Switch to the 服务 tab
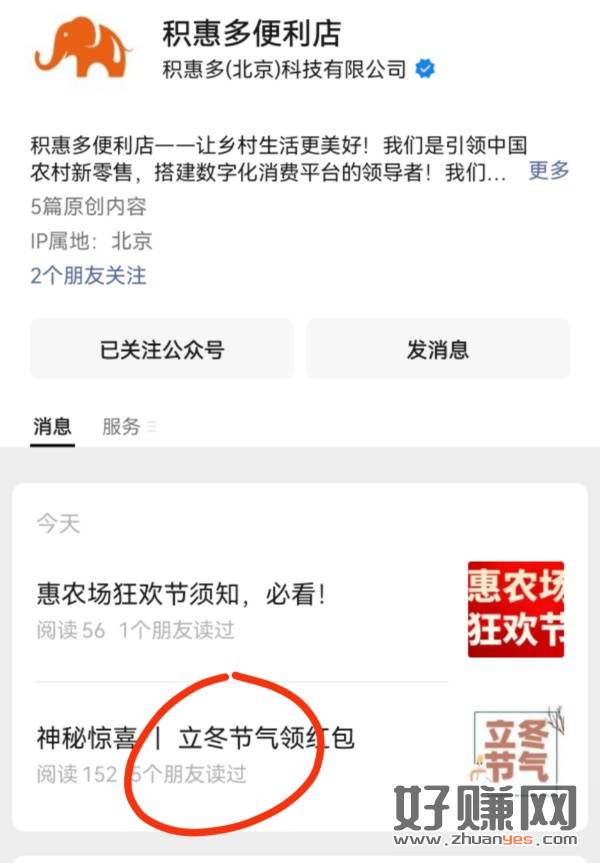The width and height of the screenshot is (600, 863). [x=122, y=426]
